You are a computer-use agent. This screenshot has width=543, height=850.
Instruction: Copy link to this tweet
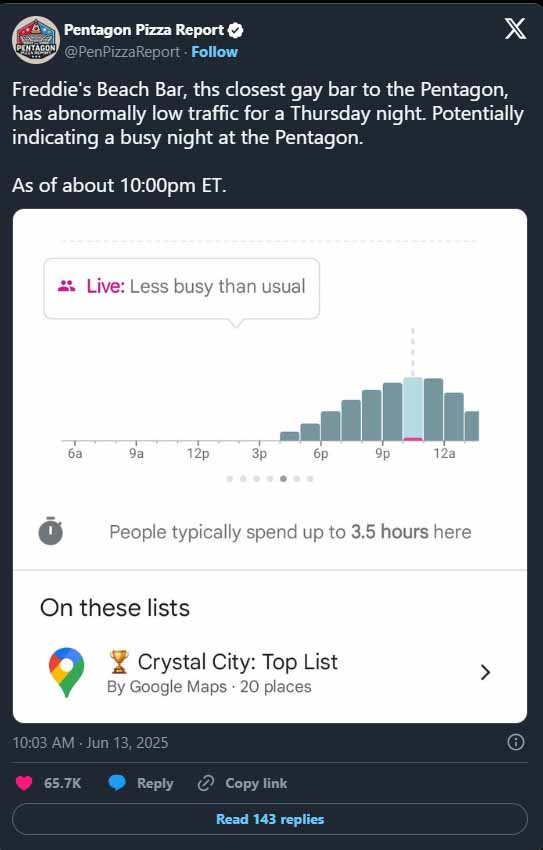pos(242,783)
